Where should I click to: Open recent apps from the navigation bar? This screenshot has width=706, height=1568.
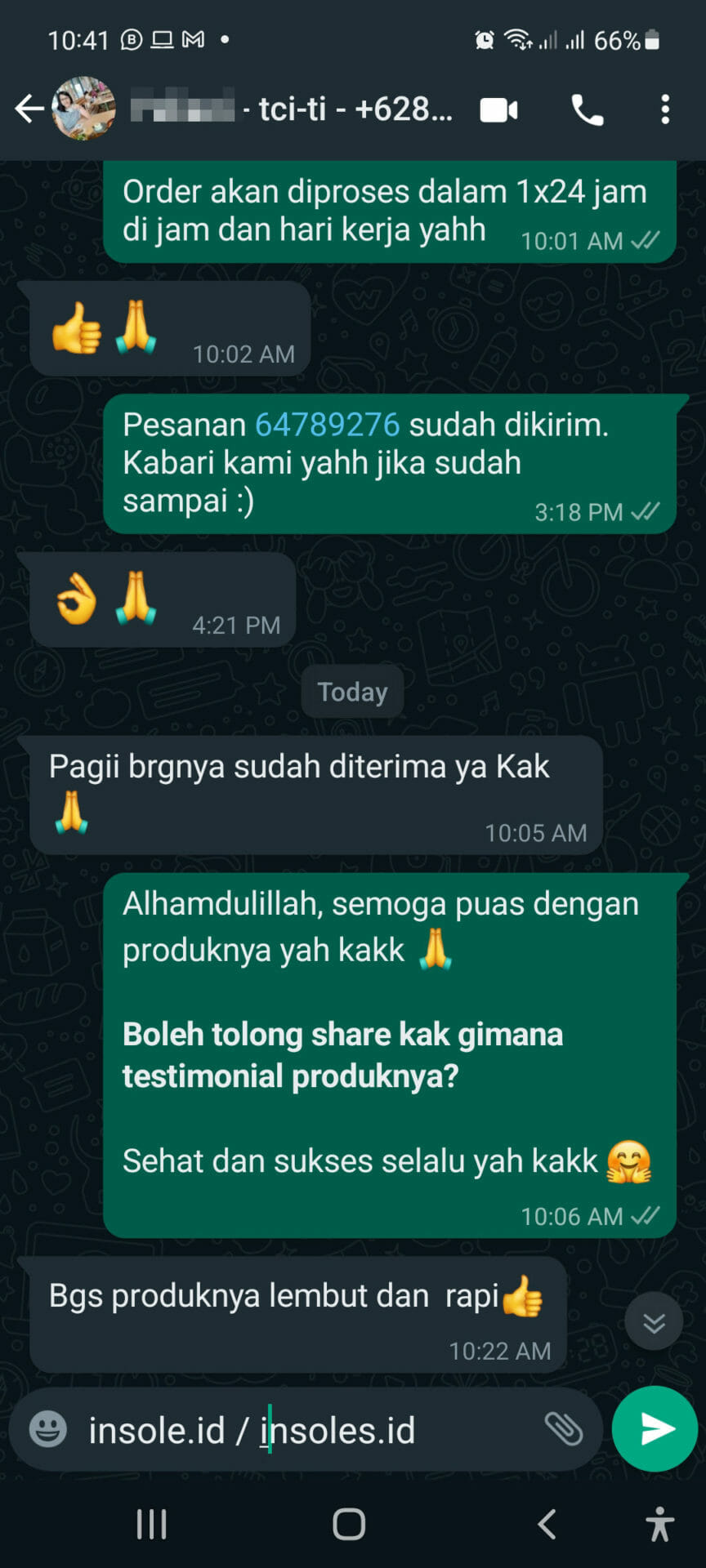click(x=152, y=1524)
